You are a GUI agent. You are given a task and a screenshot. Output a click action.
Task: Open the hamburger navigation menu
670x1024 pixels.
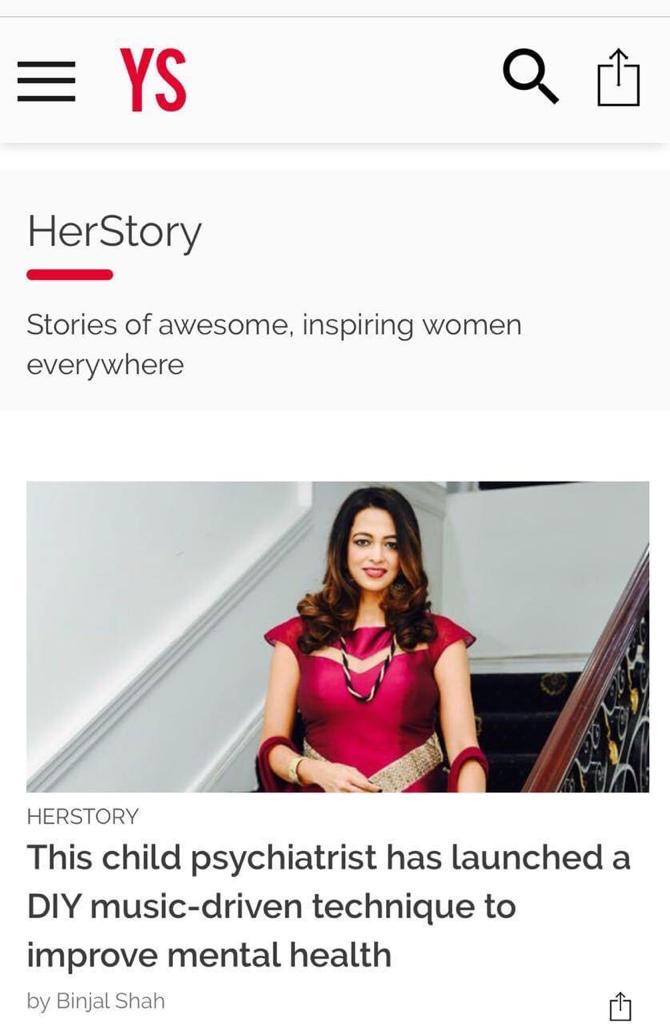[46, 81]
